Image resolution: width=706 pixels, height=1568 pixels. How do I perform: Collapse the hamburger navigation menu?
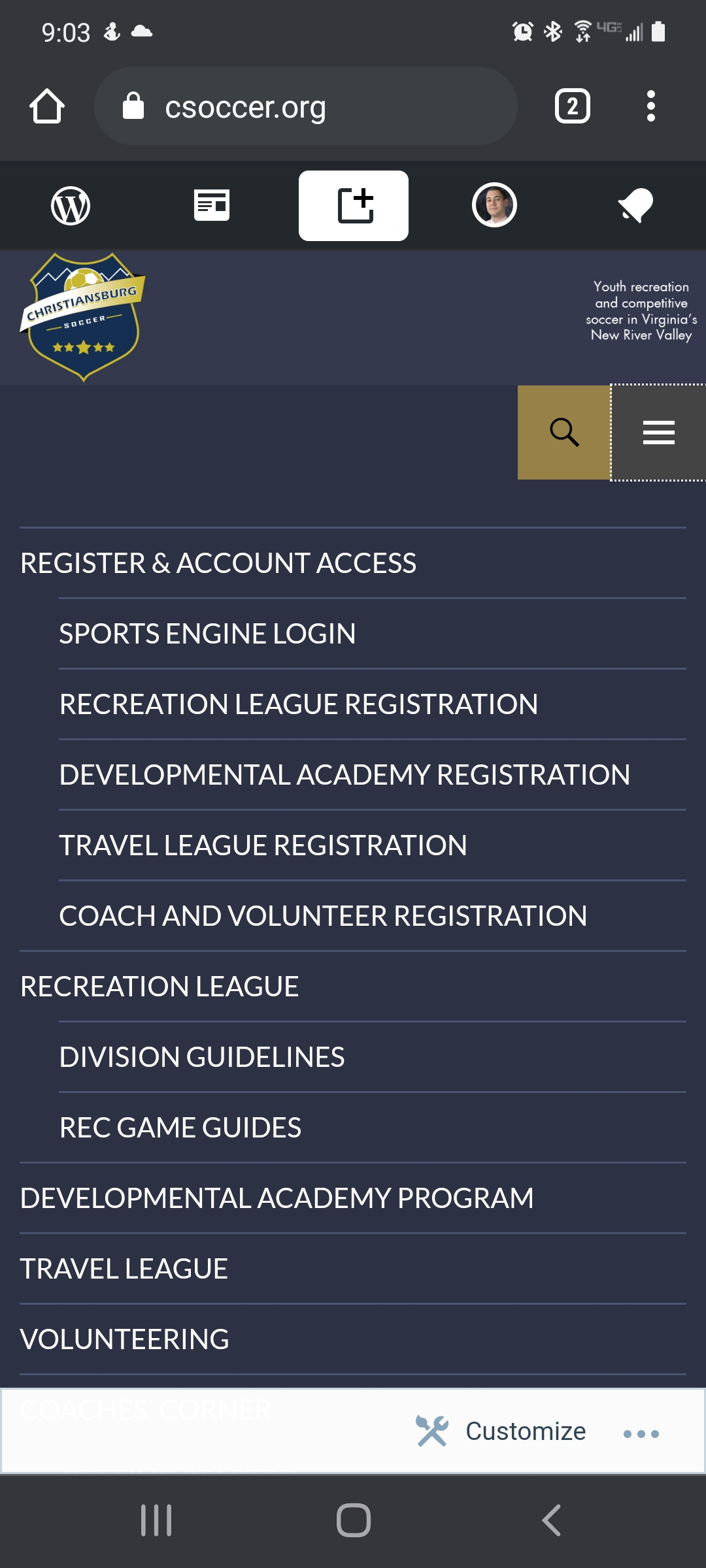click(x=658, y=433)
